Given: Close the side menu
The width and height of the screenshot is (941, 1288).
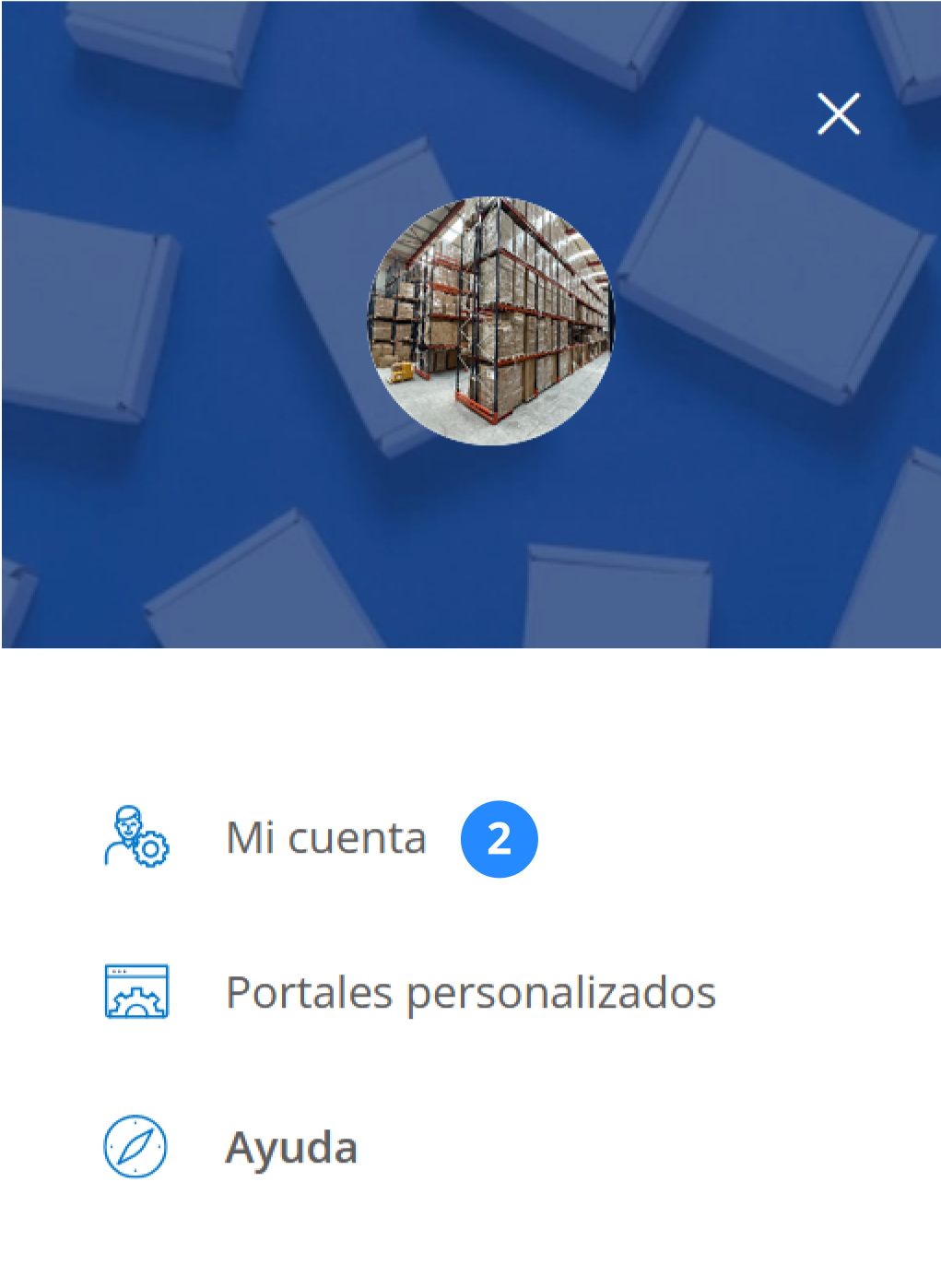Looking at the screenshot, I should pos(838,114).
